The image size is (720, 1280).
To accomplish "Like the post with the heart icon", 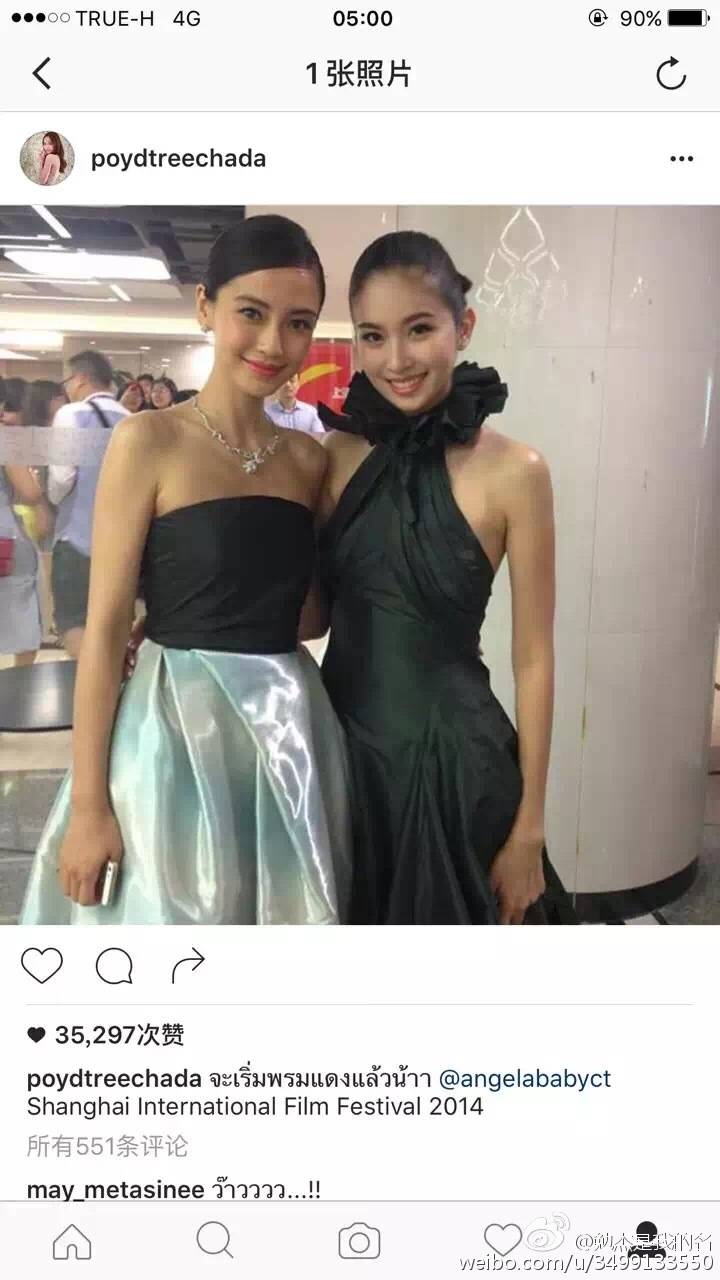I will pyautogui.click(x=42, y=965).
